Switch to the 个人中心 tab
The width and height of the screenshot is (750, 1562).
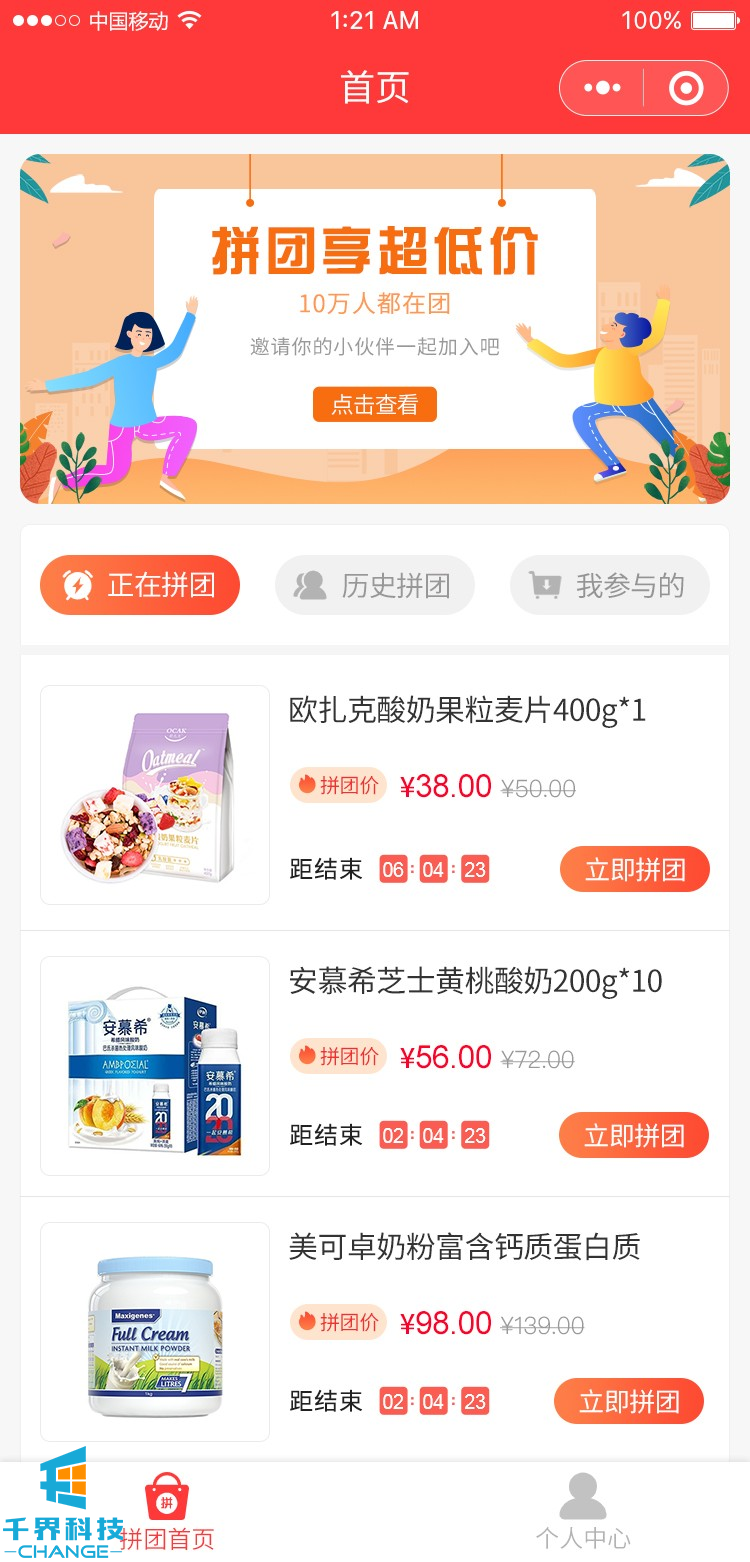point(583,1513)
